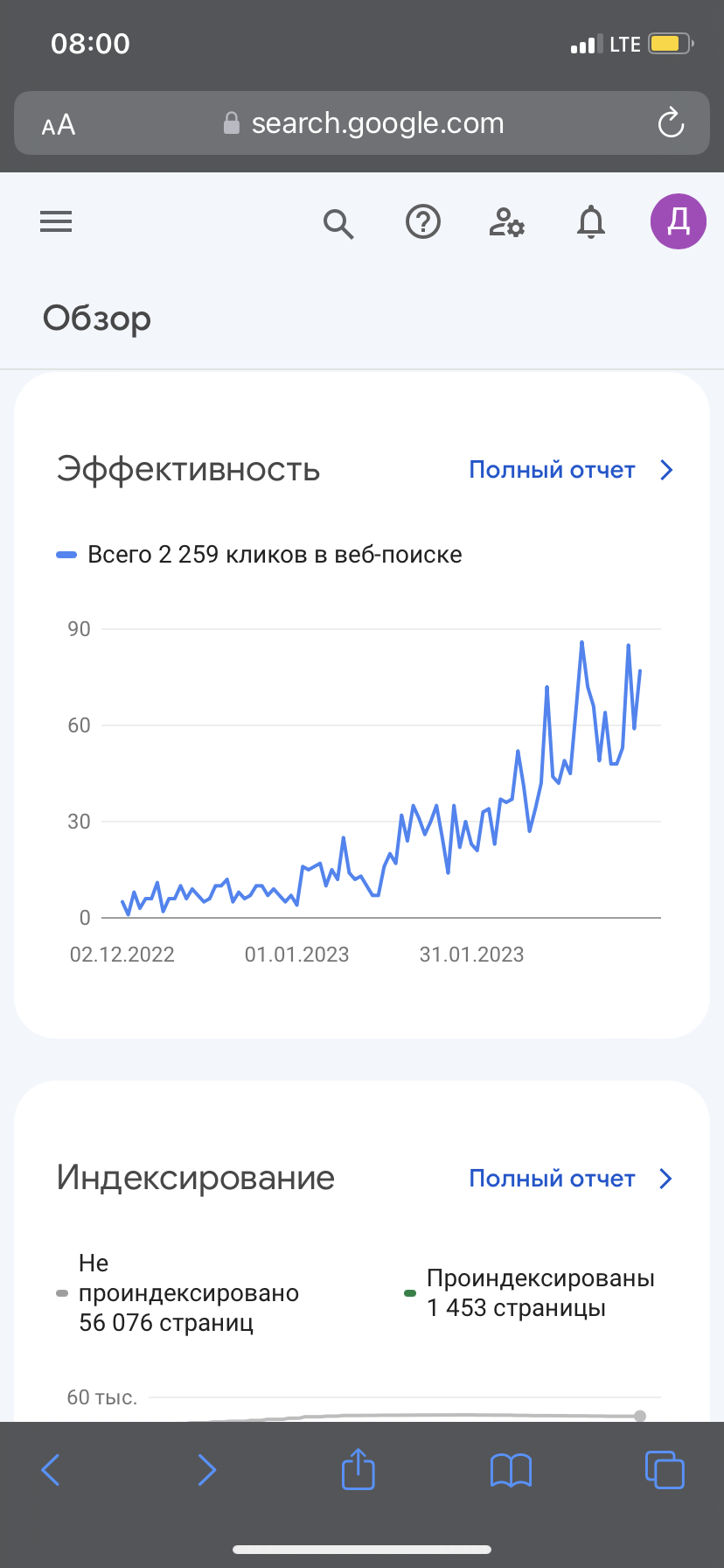Go back in Safari toolbar
The image size is (724, 1568).
click(51, 1470)
